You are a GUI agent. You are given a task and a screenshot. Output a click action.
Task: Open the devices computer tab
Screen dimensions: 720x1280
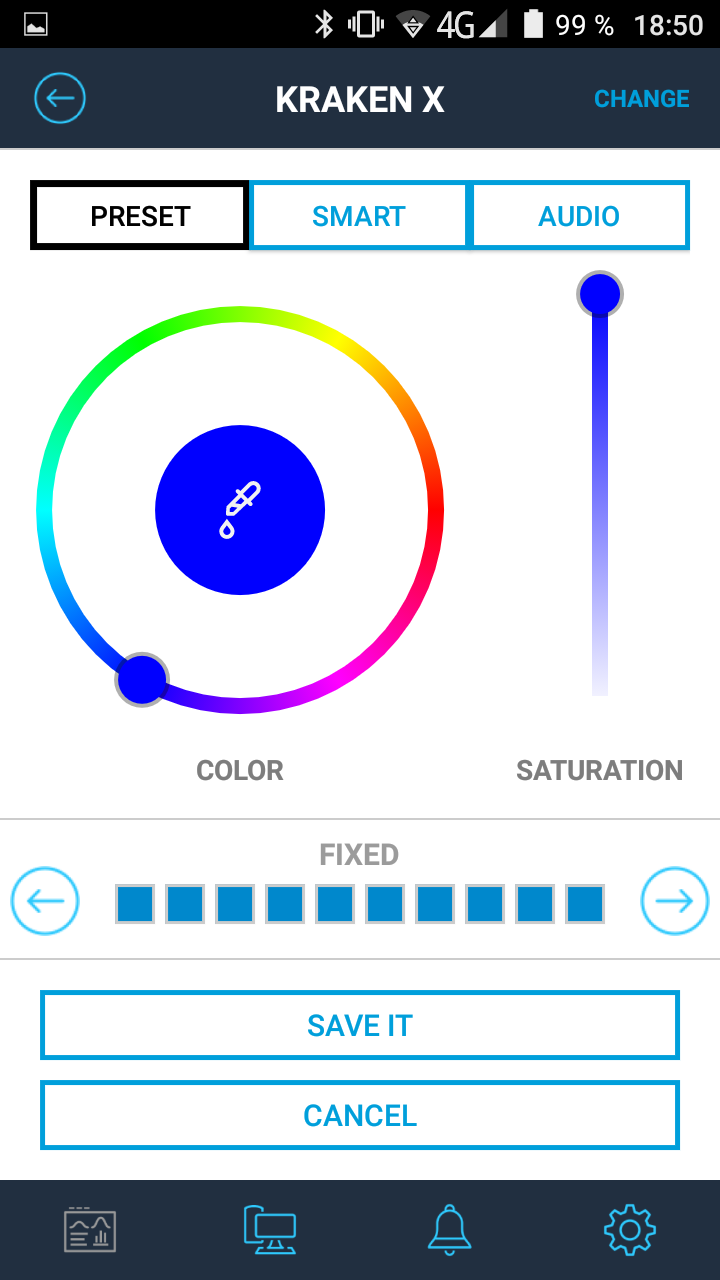click(270, 1230)
